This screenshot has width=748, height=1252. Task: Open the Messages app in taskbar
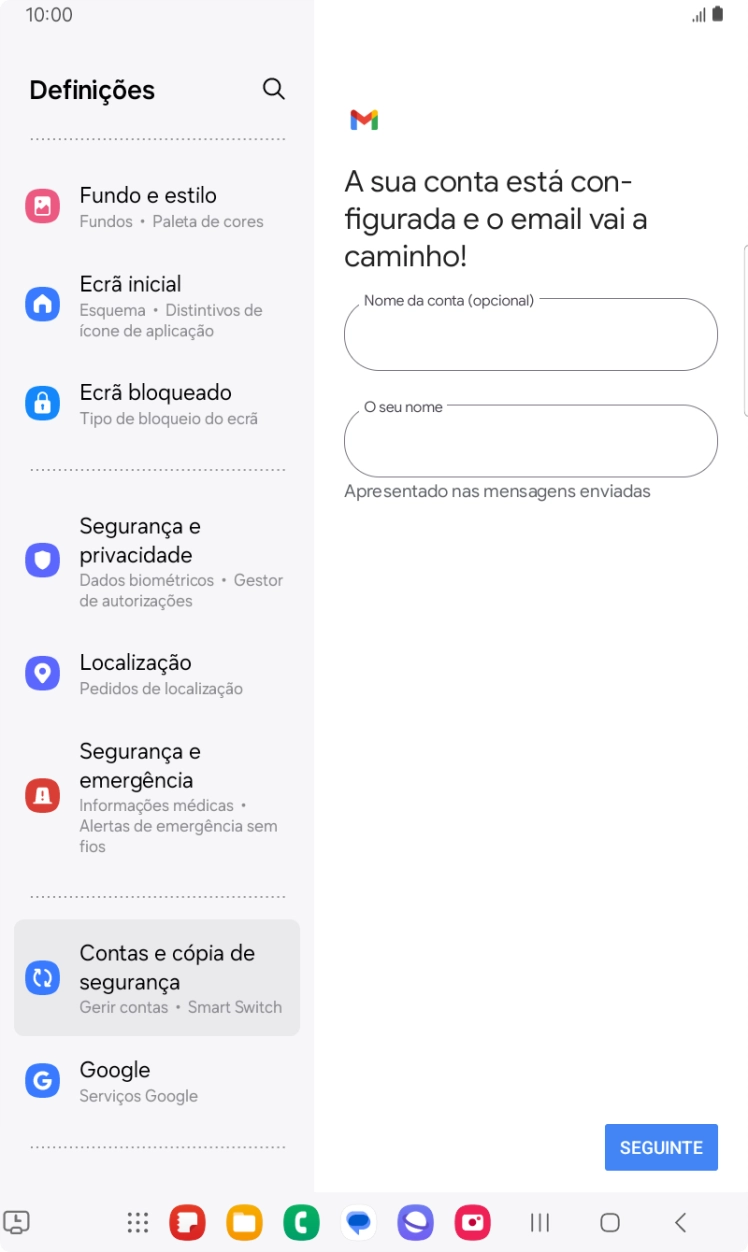[359, 1222]
